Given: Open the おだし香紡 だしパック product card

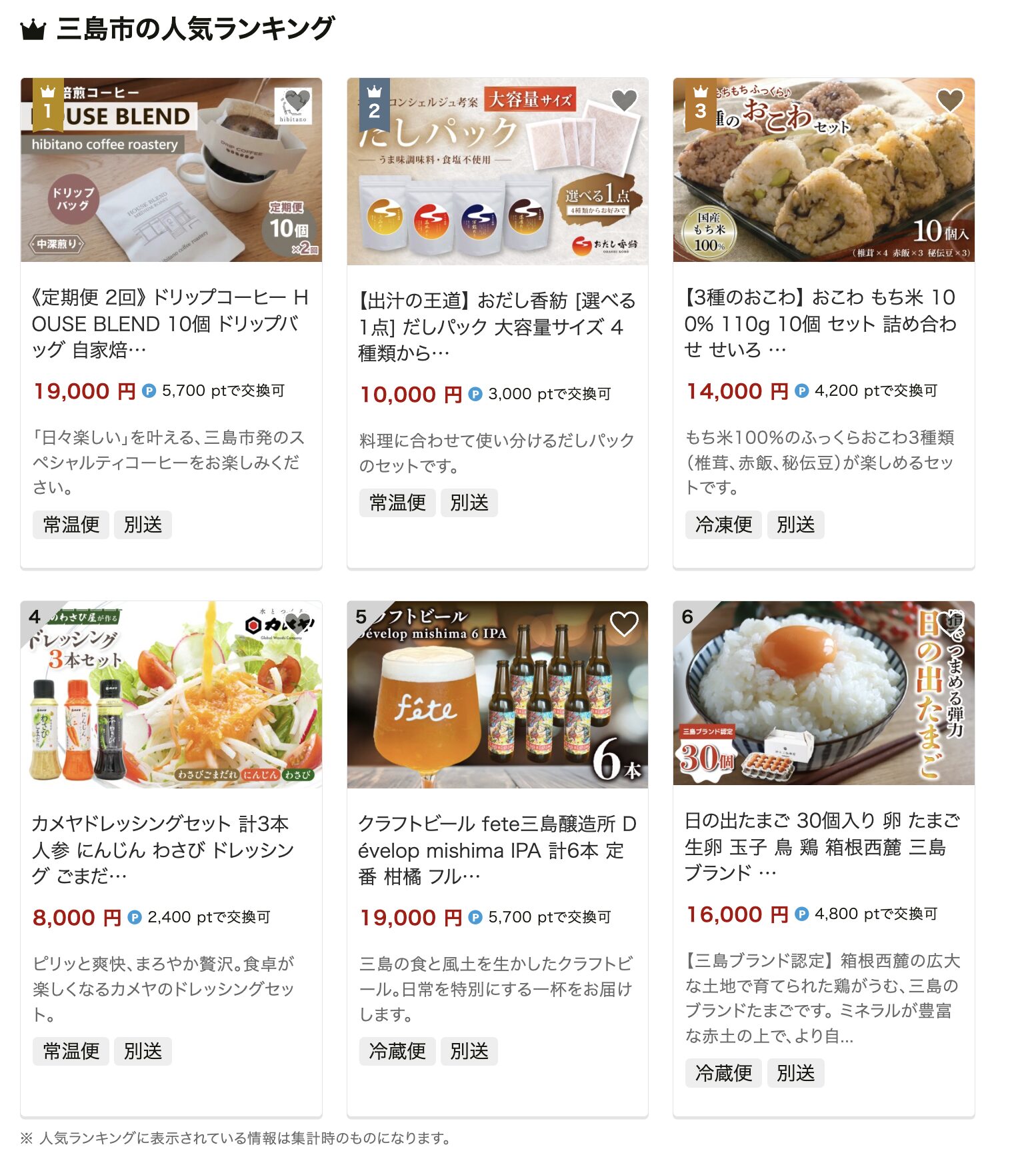Looking at the screenshot, I should click(497, 326).
